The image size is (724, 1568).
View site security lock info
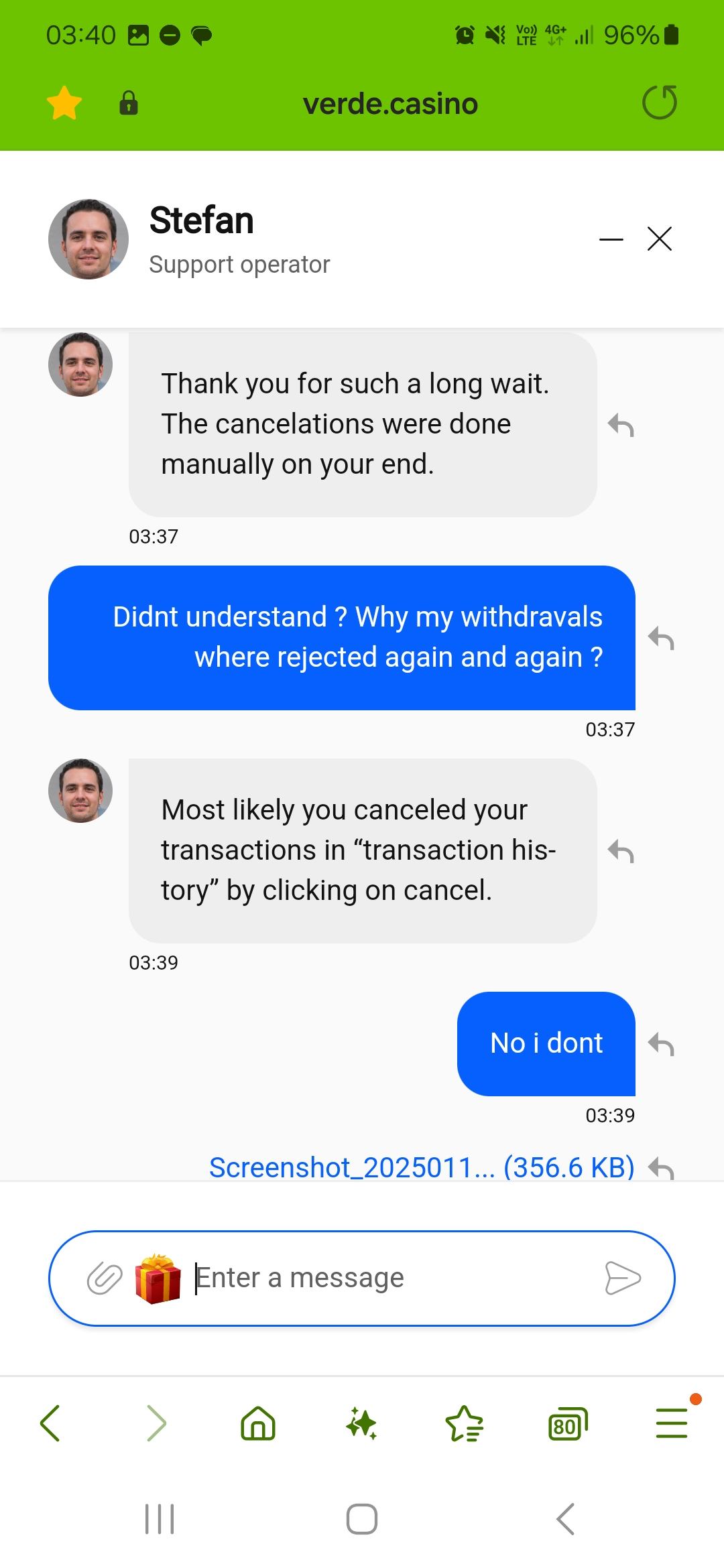[128, 103]
